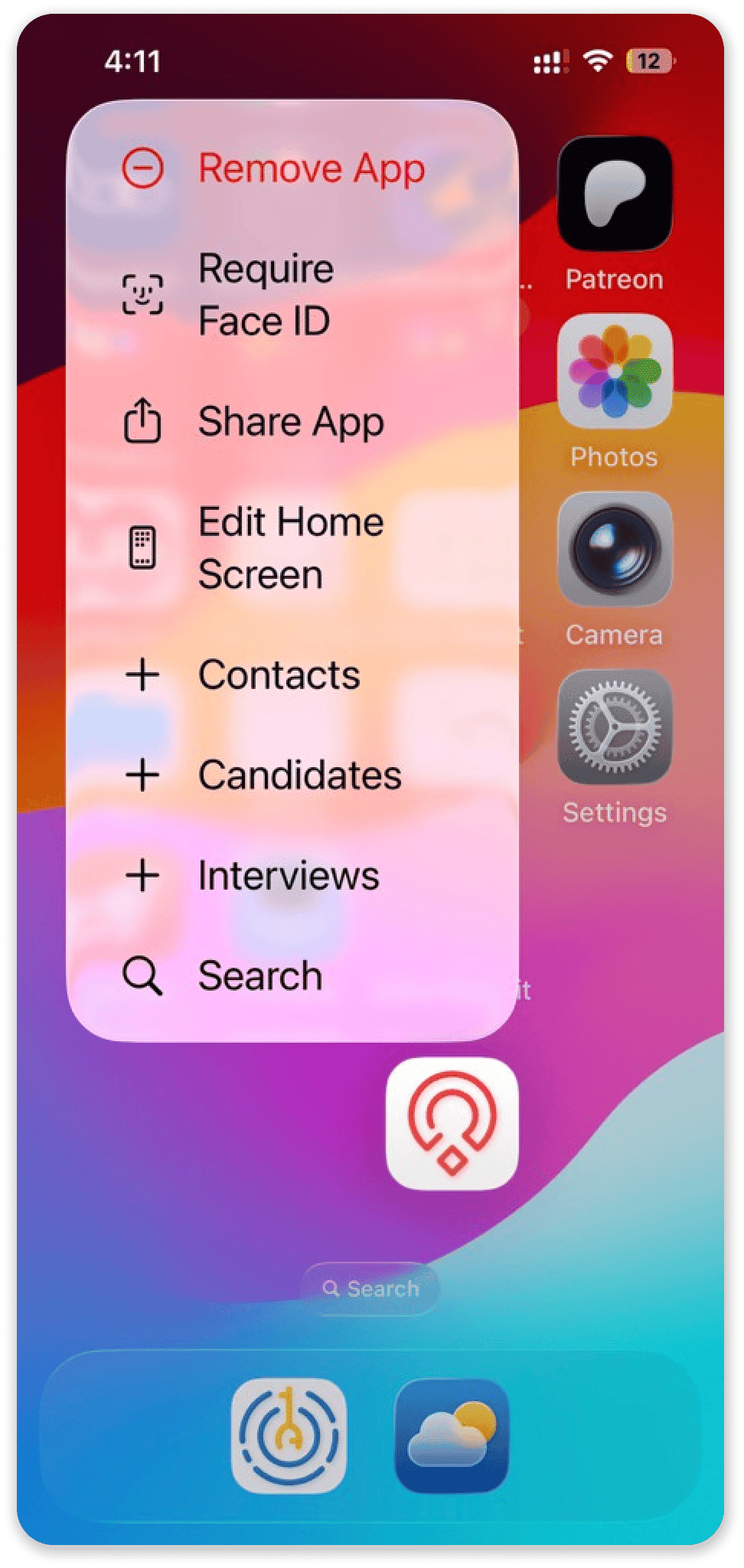This screenshot has width=744, height=1568.
Task: Open the Contacts quick action
Action: pyautogui.click(x=291, y=675)
